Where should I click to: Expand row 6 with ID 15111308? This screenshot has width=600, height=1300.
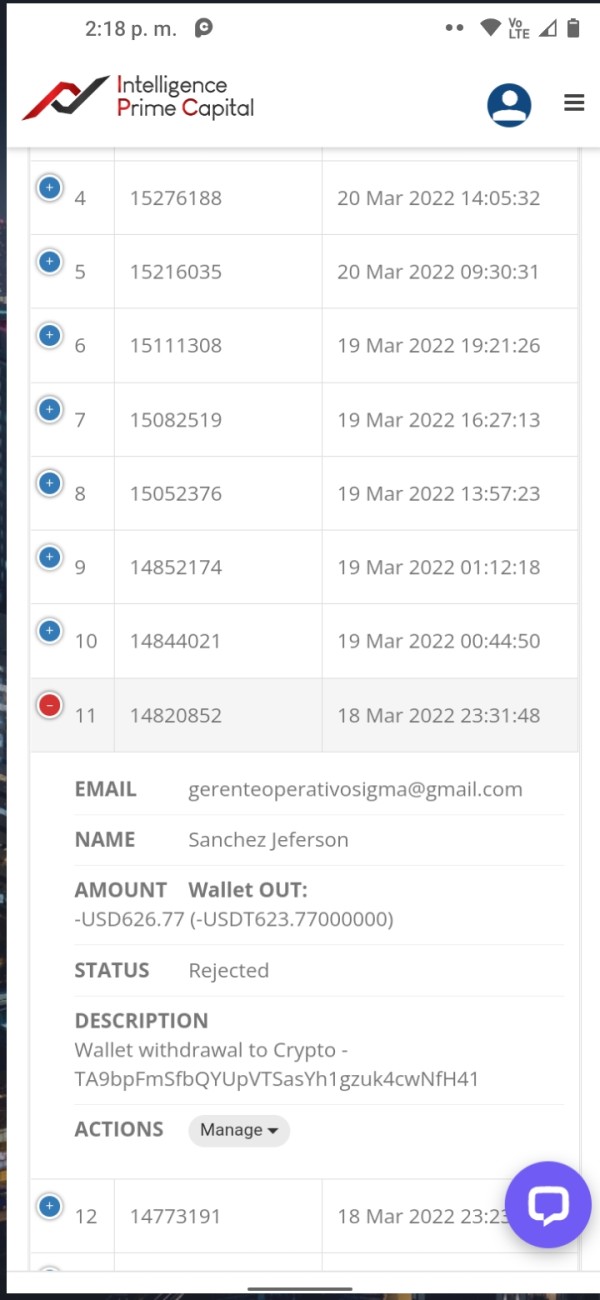point(50,336)
